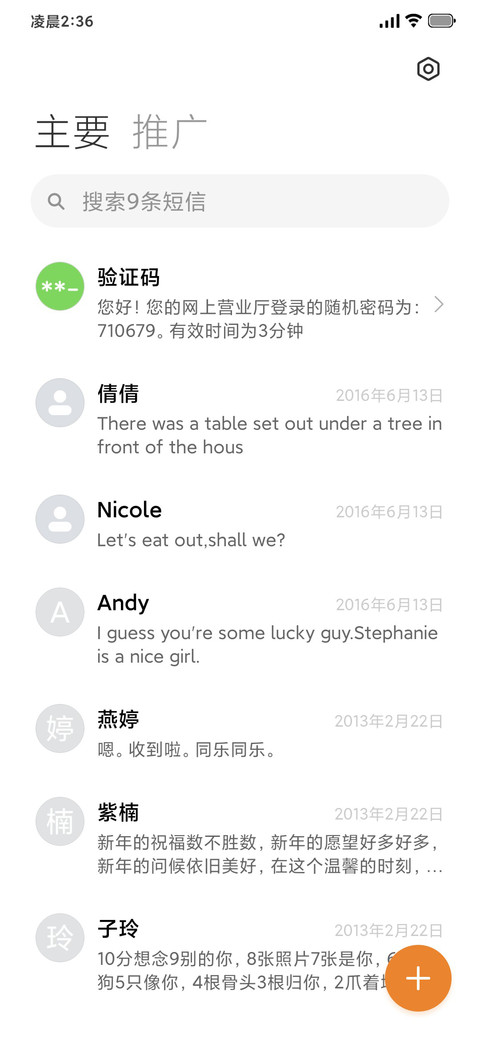
Task: Open 紫楠's new year message
Action: pyautogui.click(x=240, y=838)
